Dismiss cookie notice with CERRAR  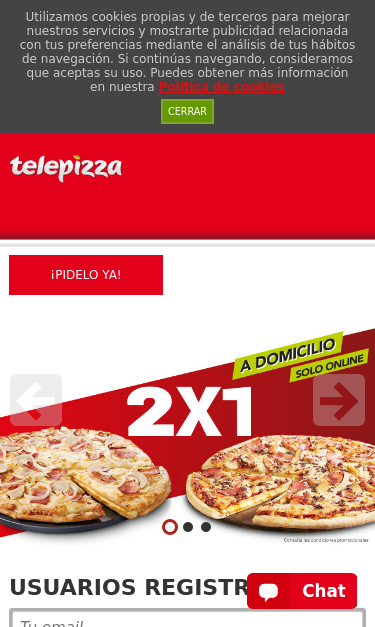point(188,111)
